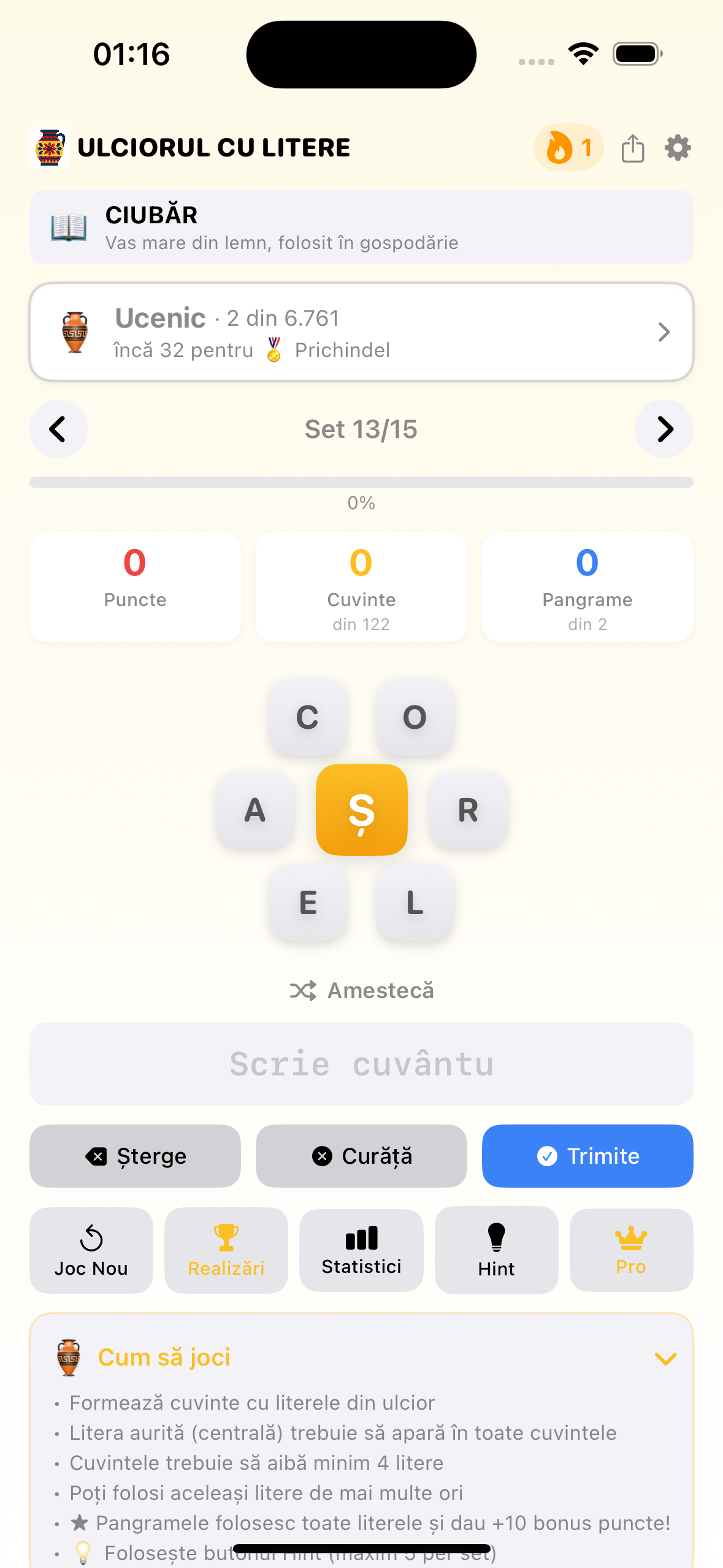
Task: Delete a letter with Șterge
Action: (x=135, y=1156)
